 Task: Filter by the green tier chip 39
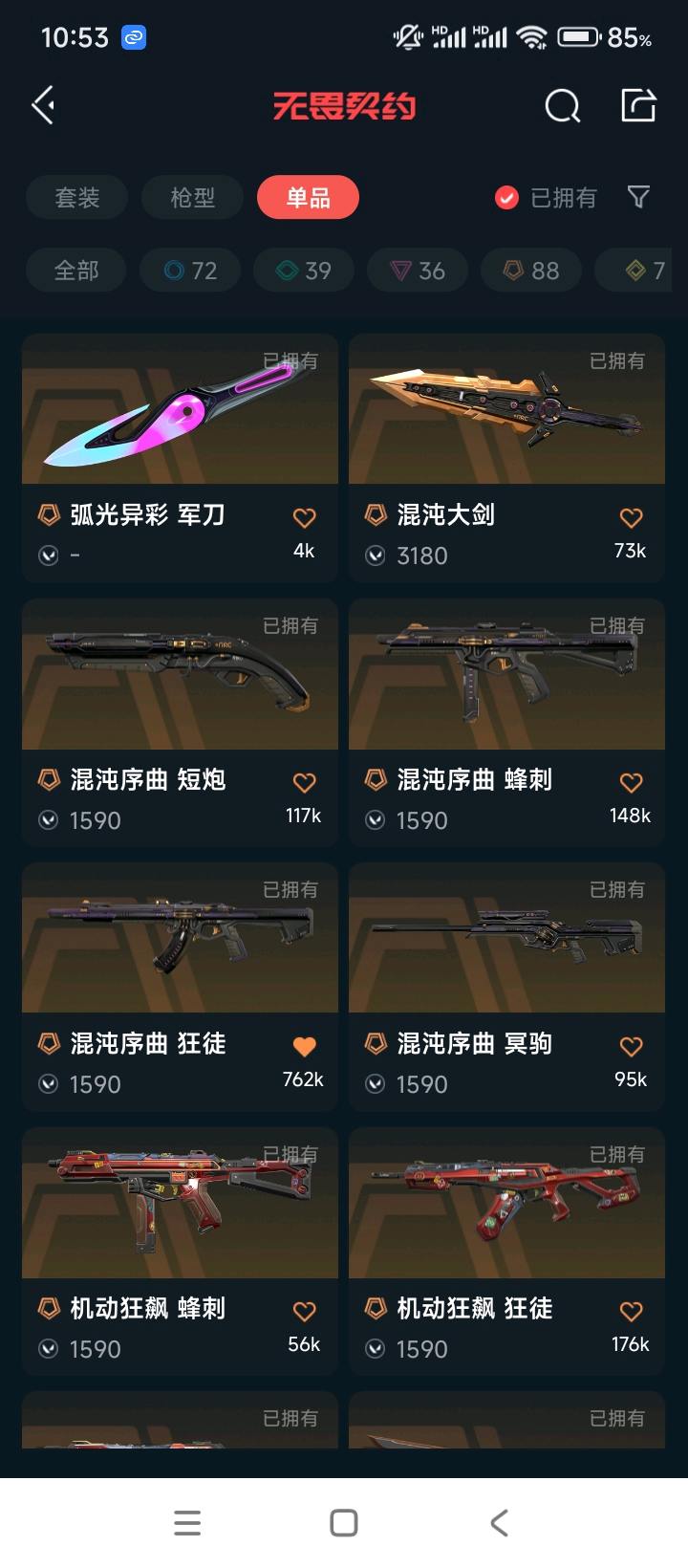pyautogui.click(x=304, y=271)
